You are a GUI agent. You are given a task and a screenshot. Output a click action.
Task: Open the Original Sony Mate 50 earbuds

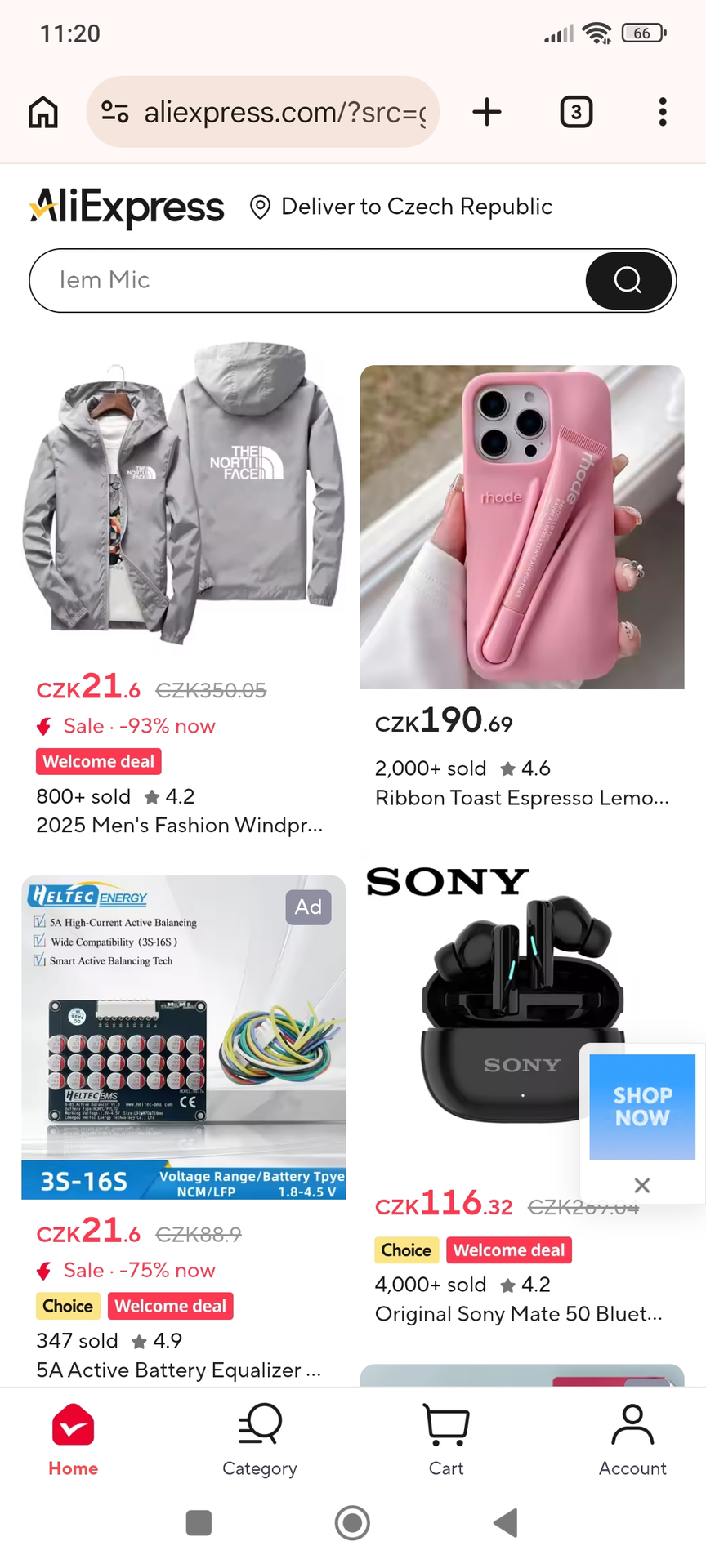click(490, 1021)
